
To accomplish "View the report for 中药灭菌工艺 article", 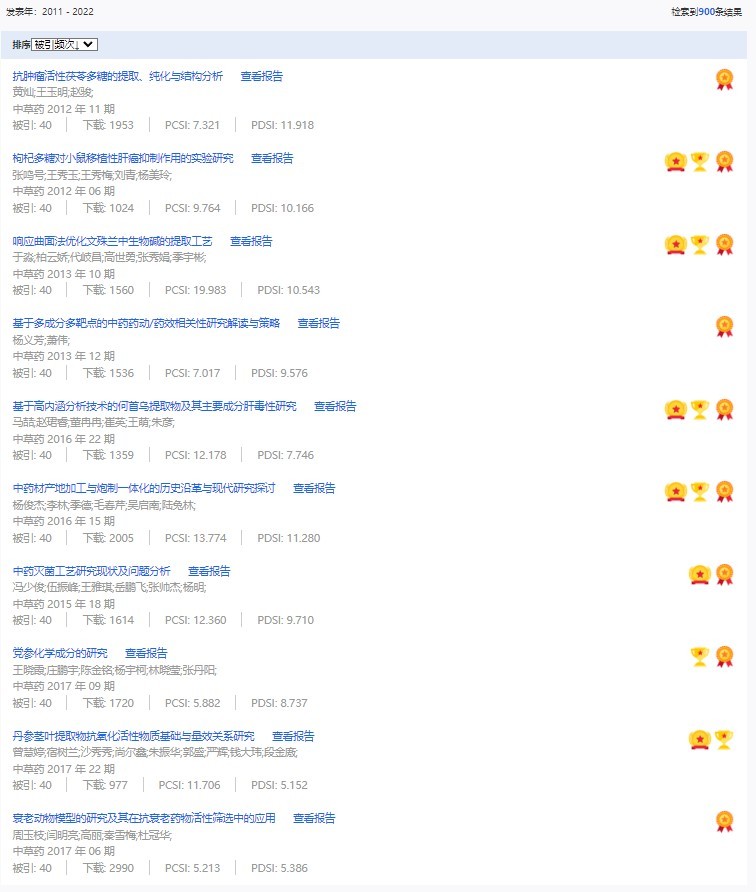I will [209, 571].
